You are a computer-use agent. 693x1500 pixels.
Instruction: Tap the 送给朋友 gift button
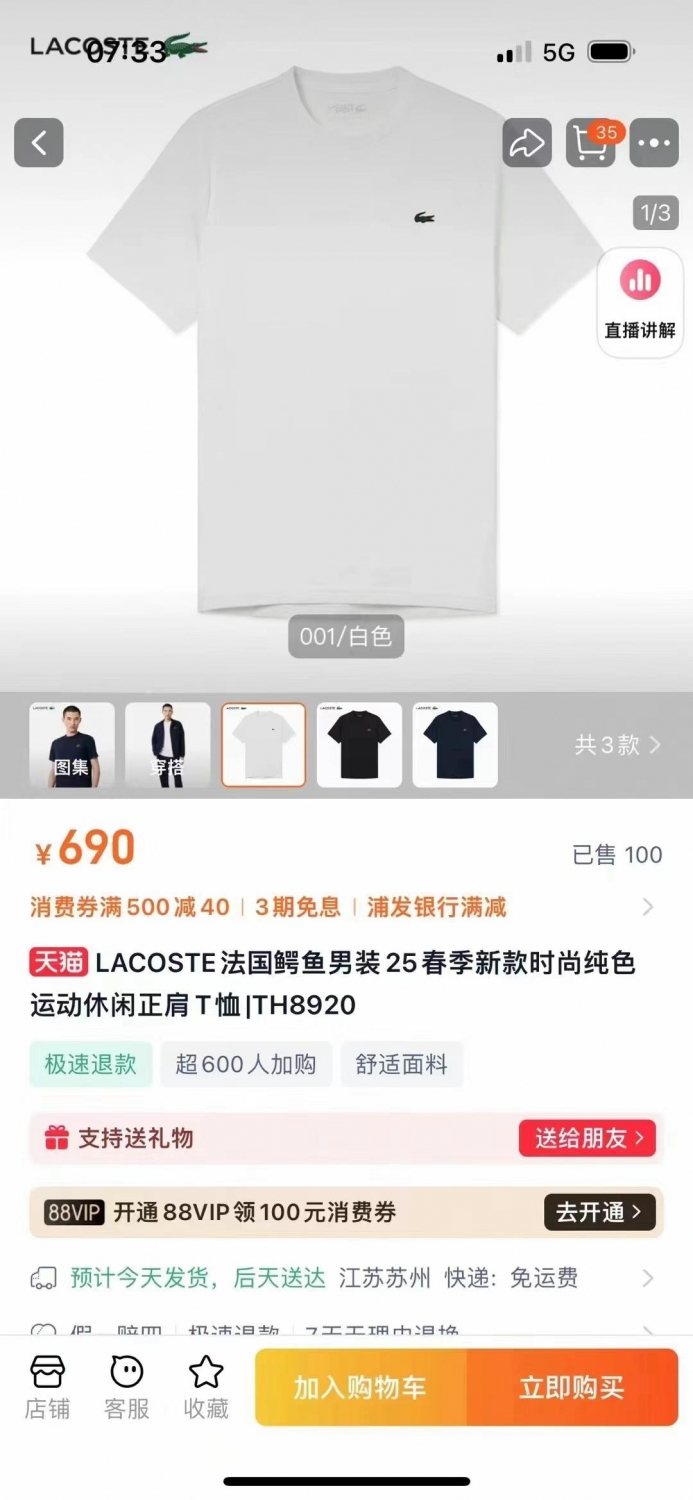587,1138
